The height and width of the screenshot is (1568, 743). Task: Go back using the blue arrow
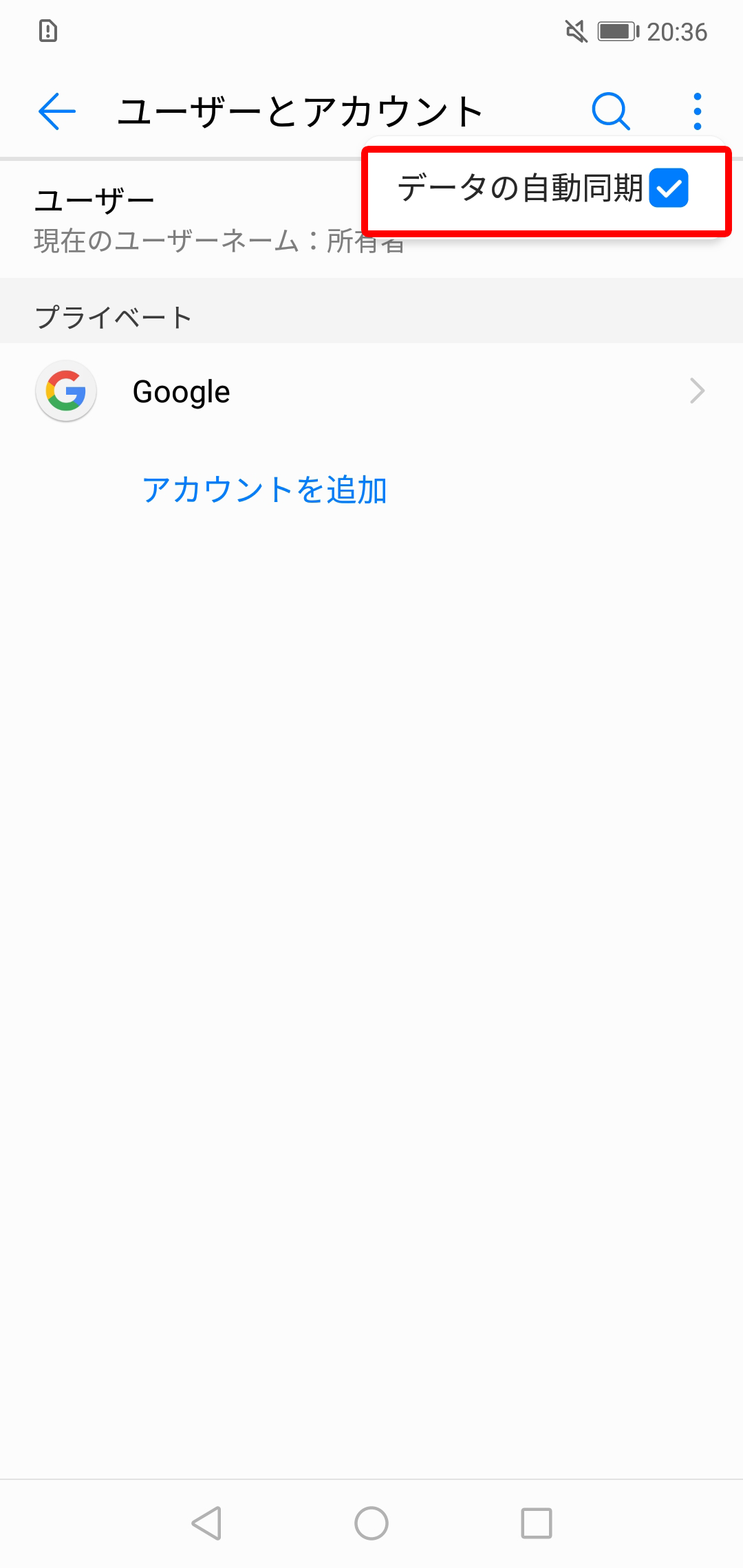point(56,111)
